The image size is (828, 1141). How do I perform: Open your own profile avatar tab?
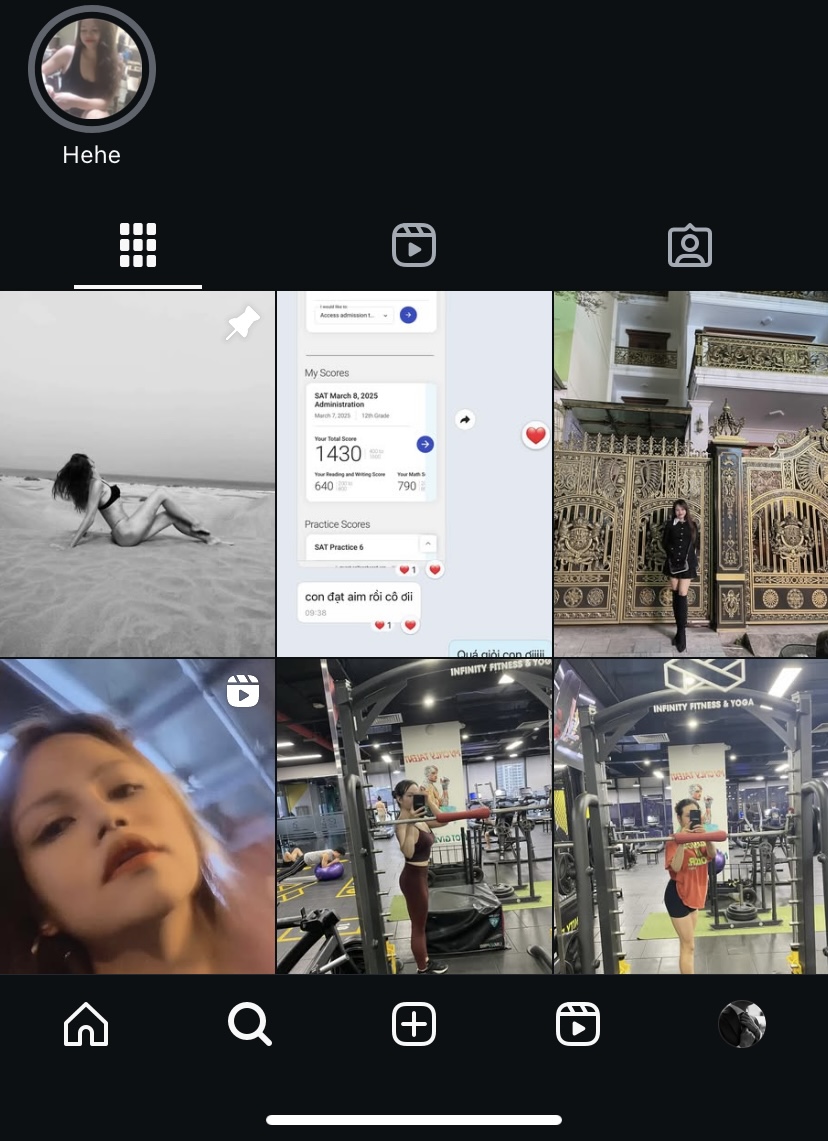coord(742,1025)
